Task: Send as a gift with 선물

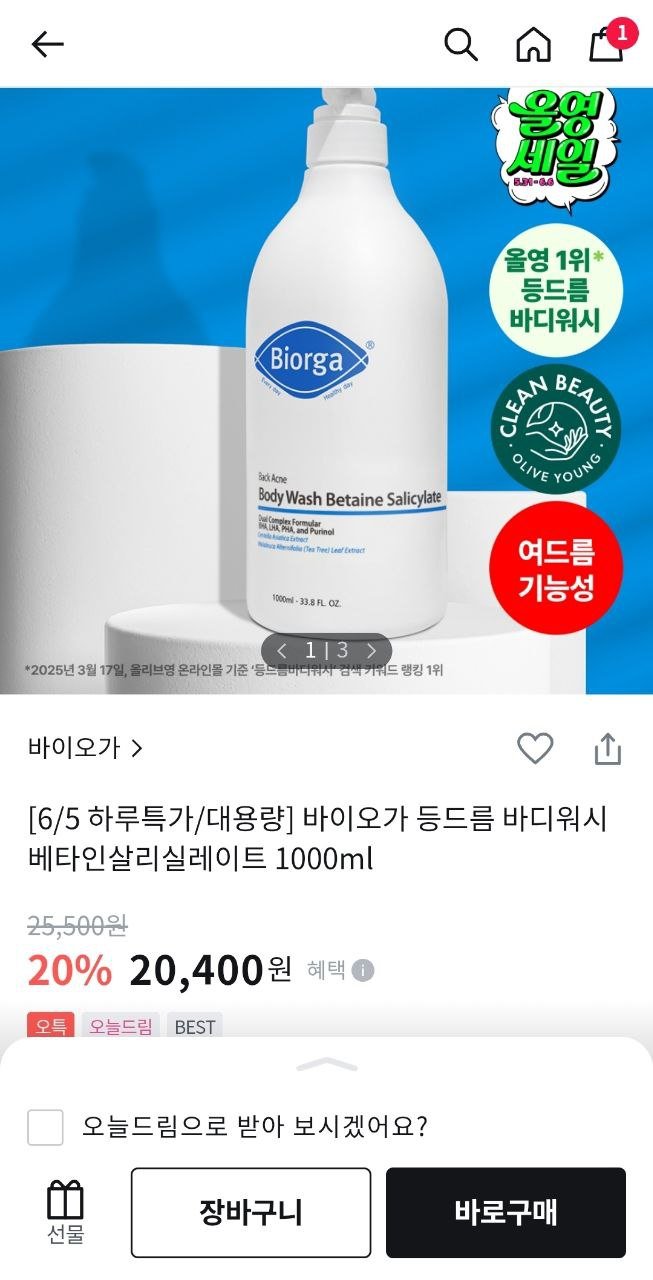Action: 66,1212
